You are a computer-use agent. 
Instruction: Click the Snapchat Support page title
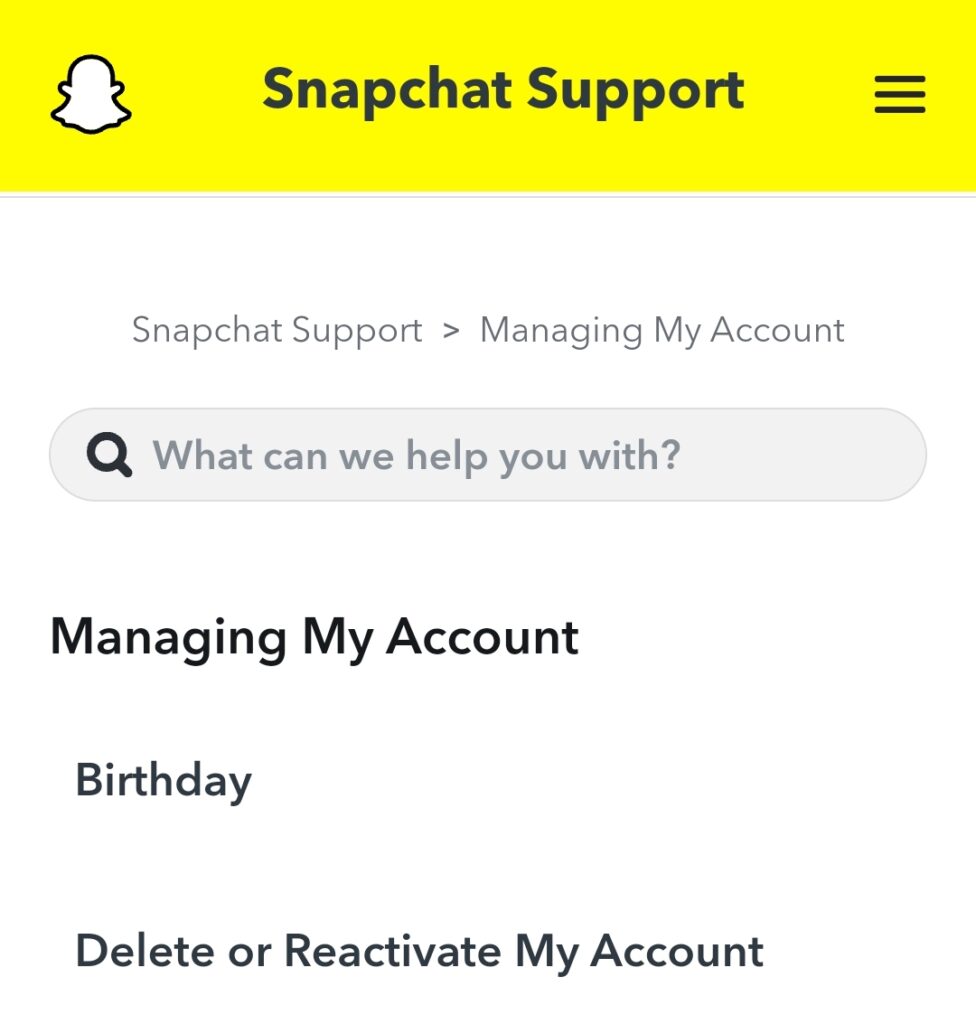point(503,90)
